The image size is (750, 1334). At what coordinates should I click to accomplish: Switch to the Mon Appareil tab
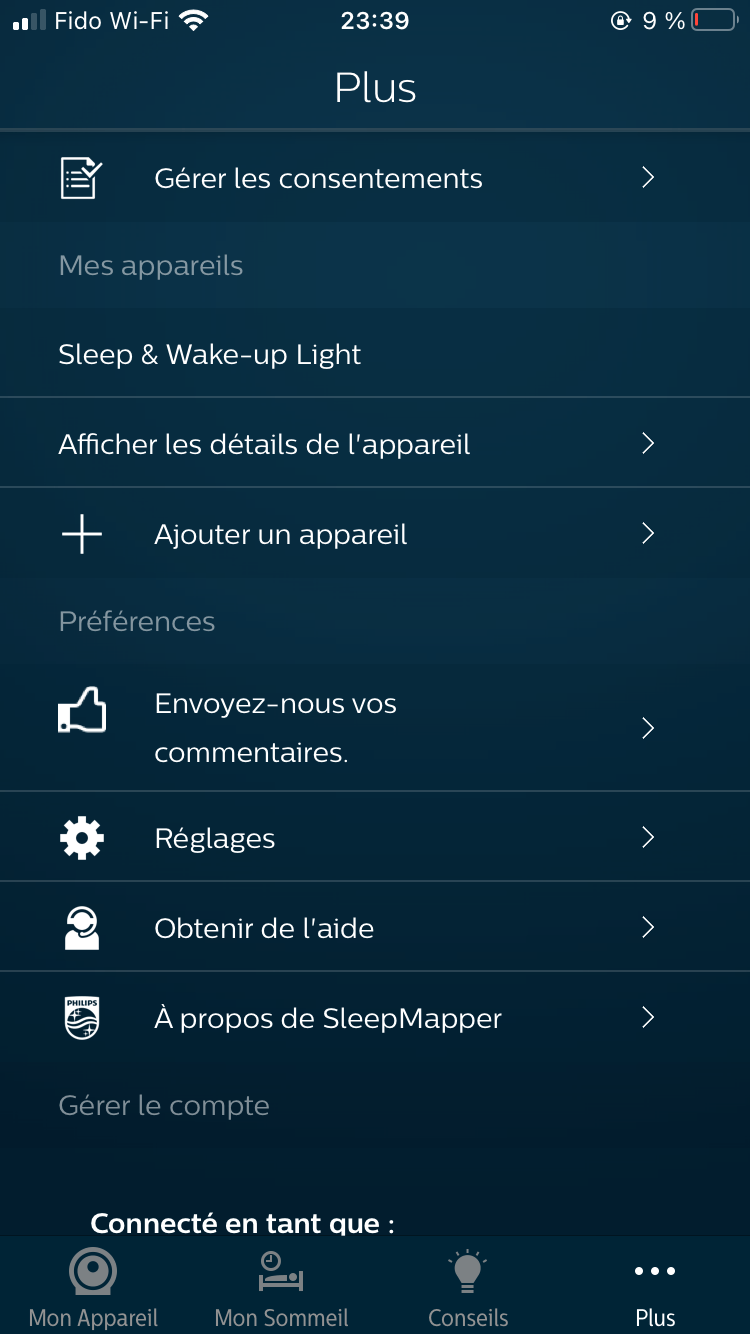(x=93, y=1288)
